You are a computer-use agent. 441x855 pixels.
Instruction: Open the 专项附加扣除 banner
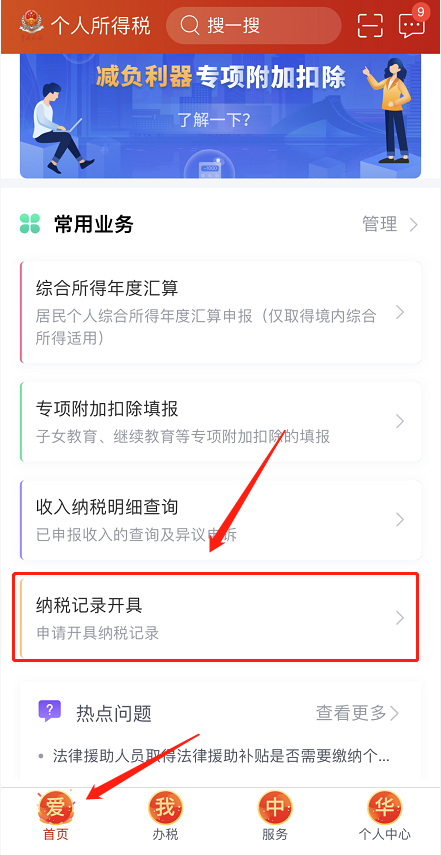point(220,116)
